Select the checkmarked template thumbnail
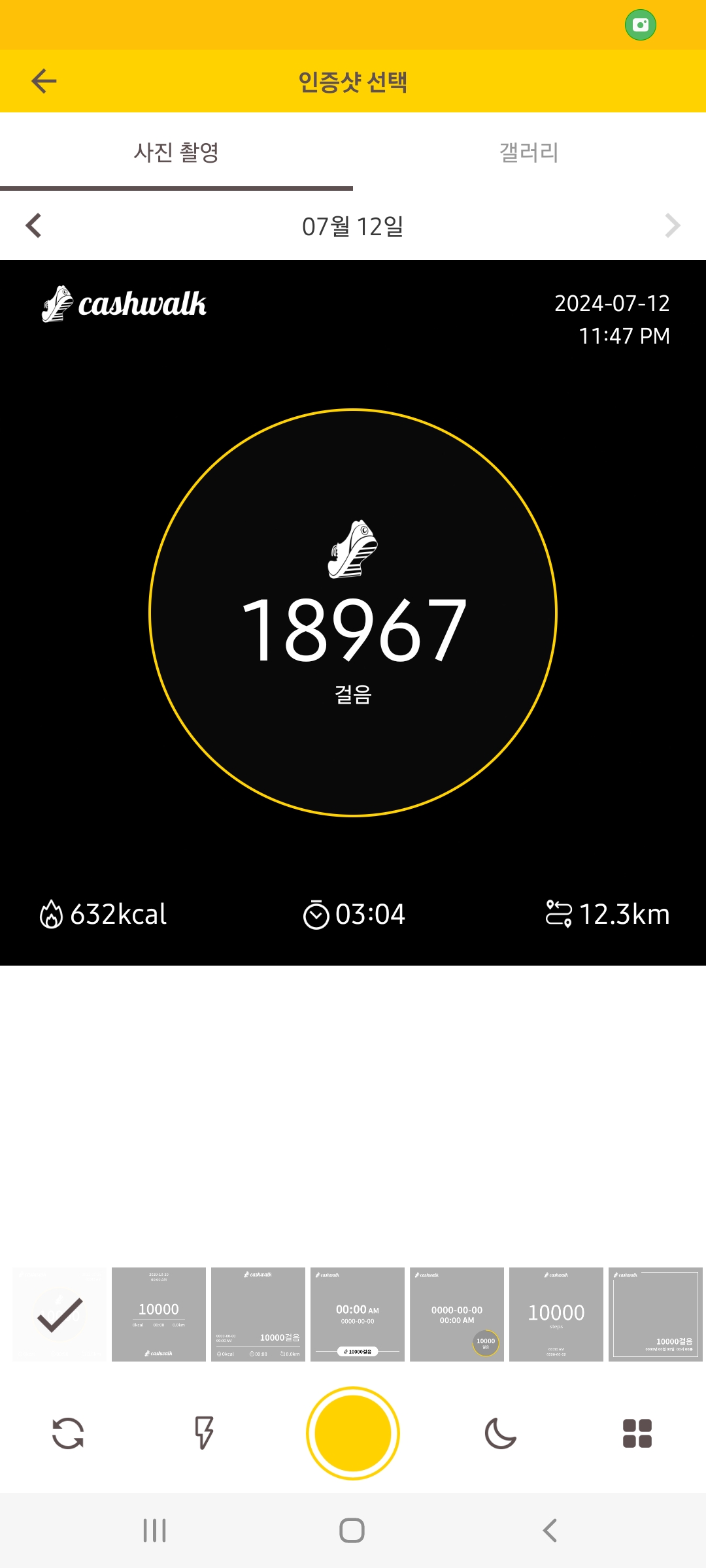 click(59, 1315)
